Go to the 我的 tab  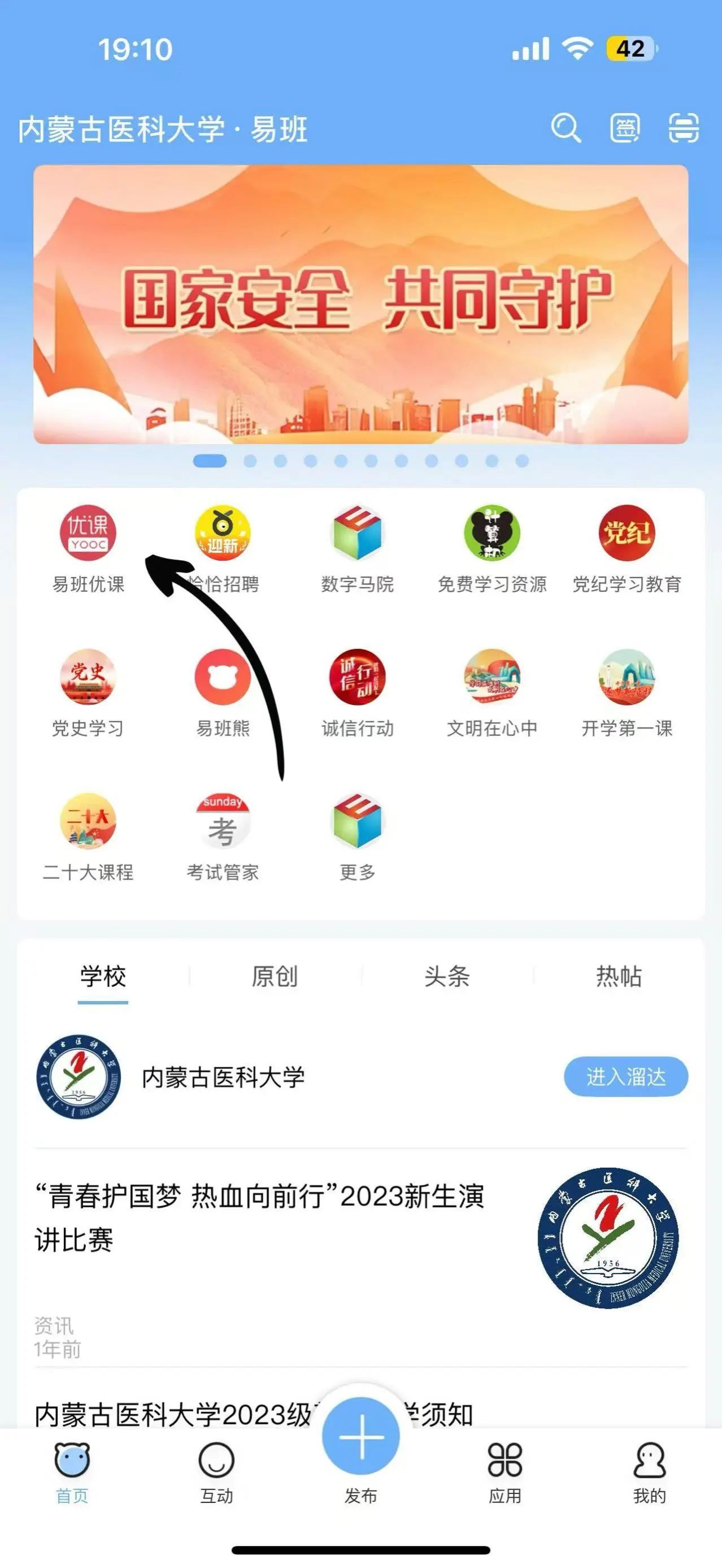click(649, 1468)
